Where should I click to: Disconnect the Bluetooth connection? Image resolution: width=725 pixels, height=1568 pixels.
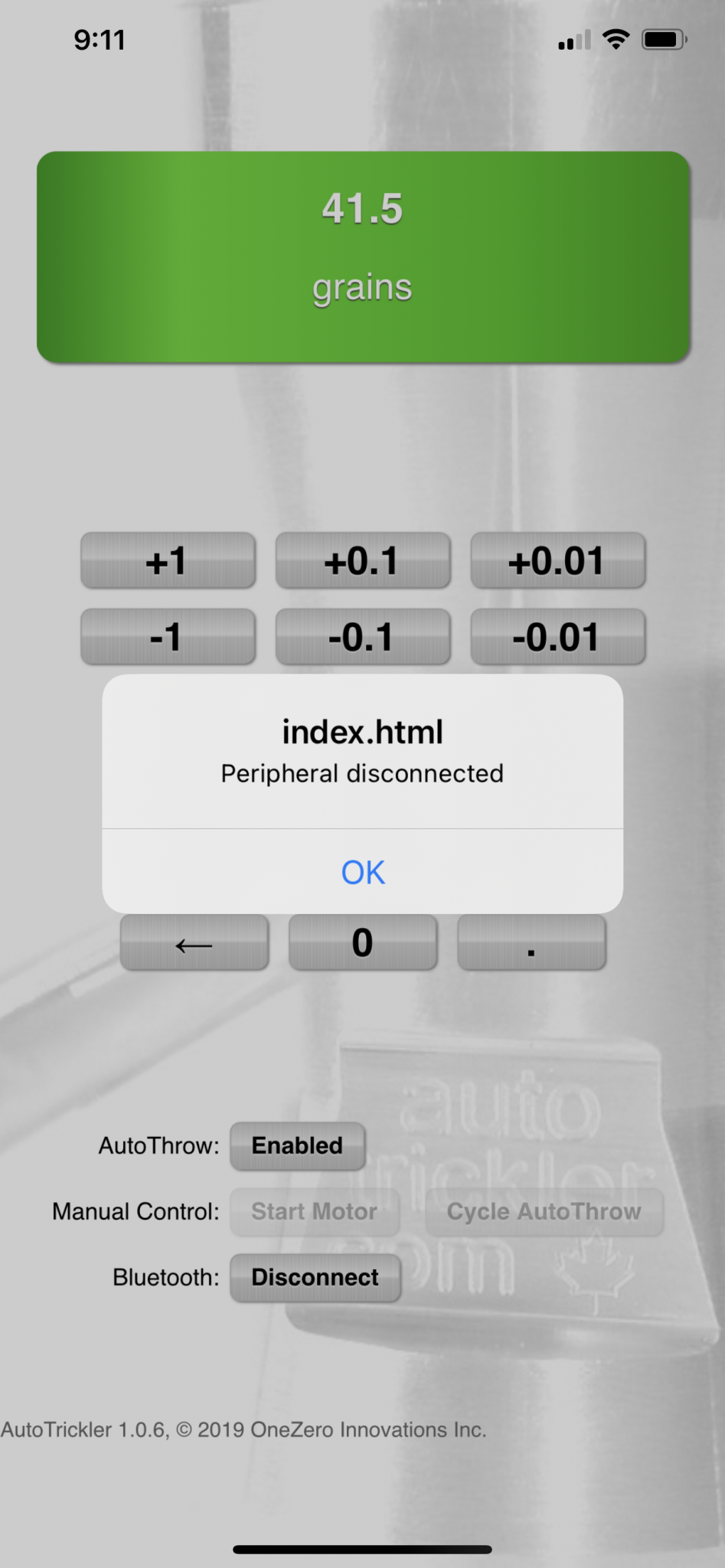pos(315,1277)
